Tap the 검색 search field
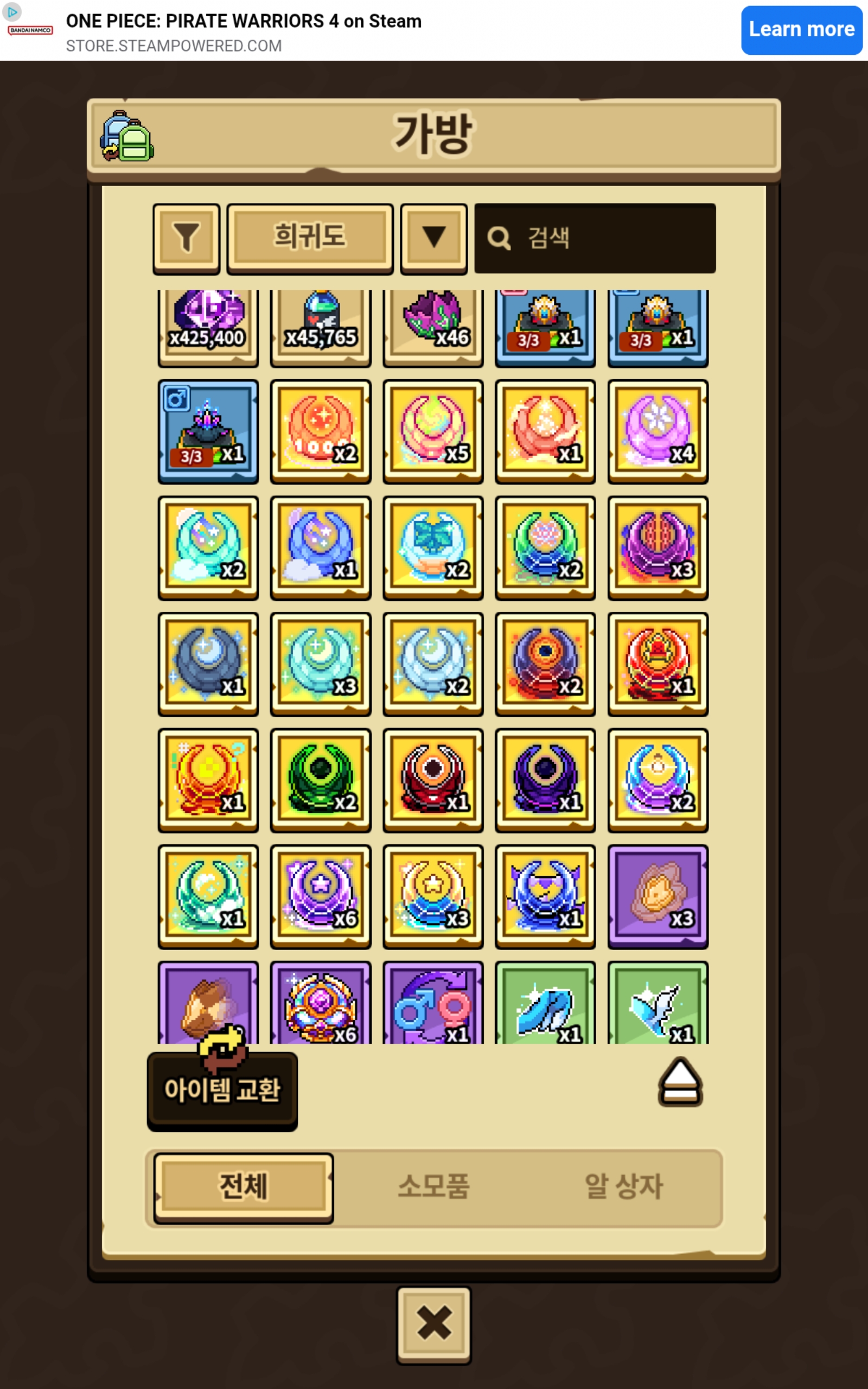The height and width of the screenshot is (1389, 868). 595,238
